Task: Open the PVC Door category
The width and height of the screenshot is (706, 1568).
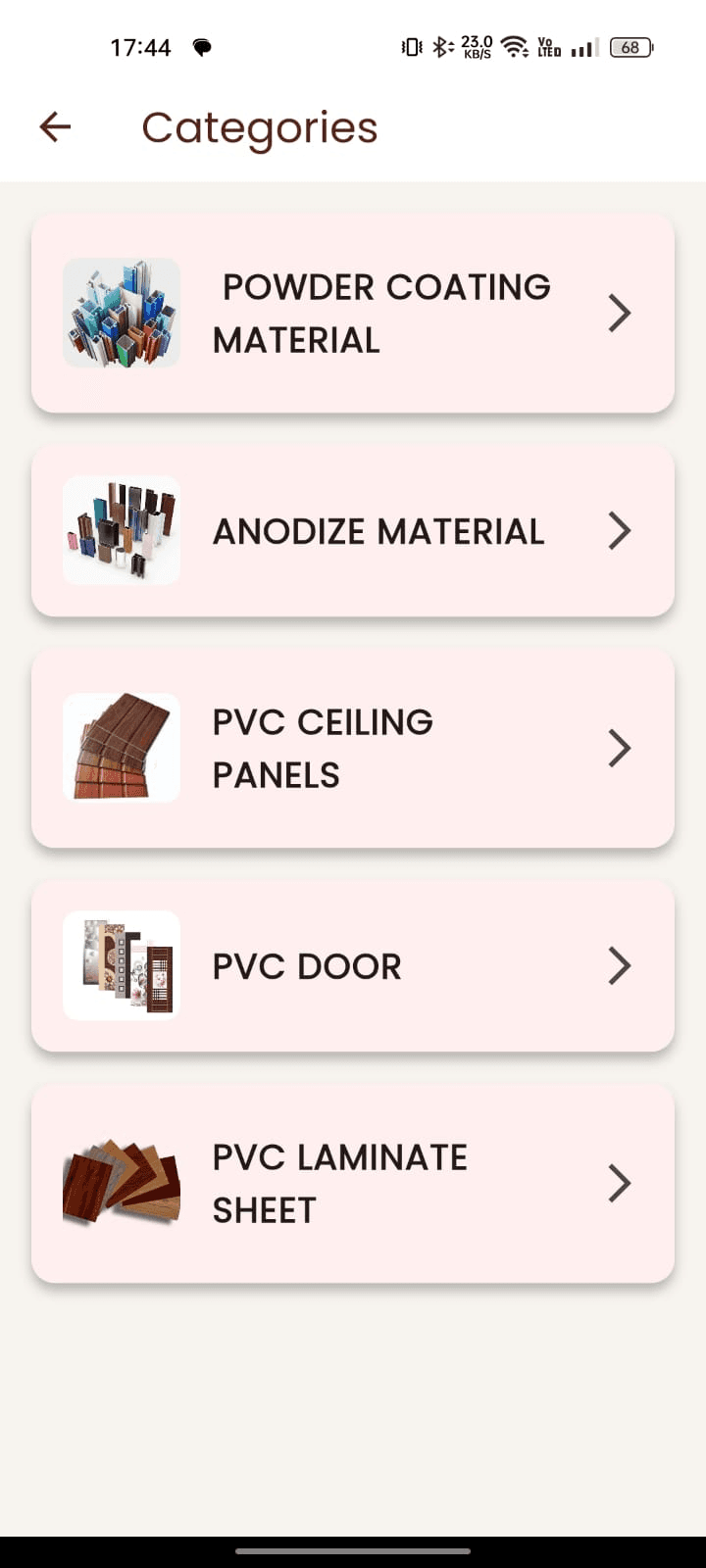Action: pyautogui.click(x=353, y=965)
